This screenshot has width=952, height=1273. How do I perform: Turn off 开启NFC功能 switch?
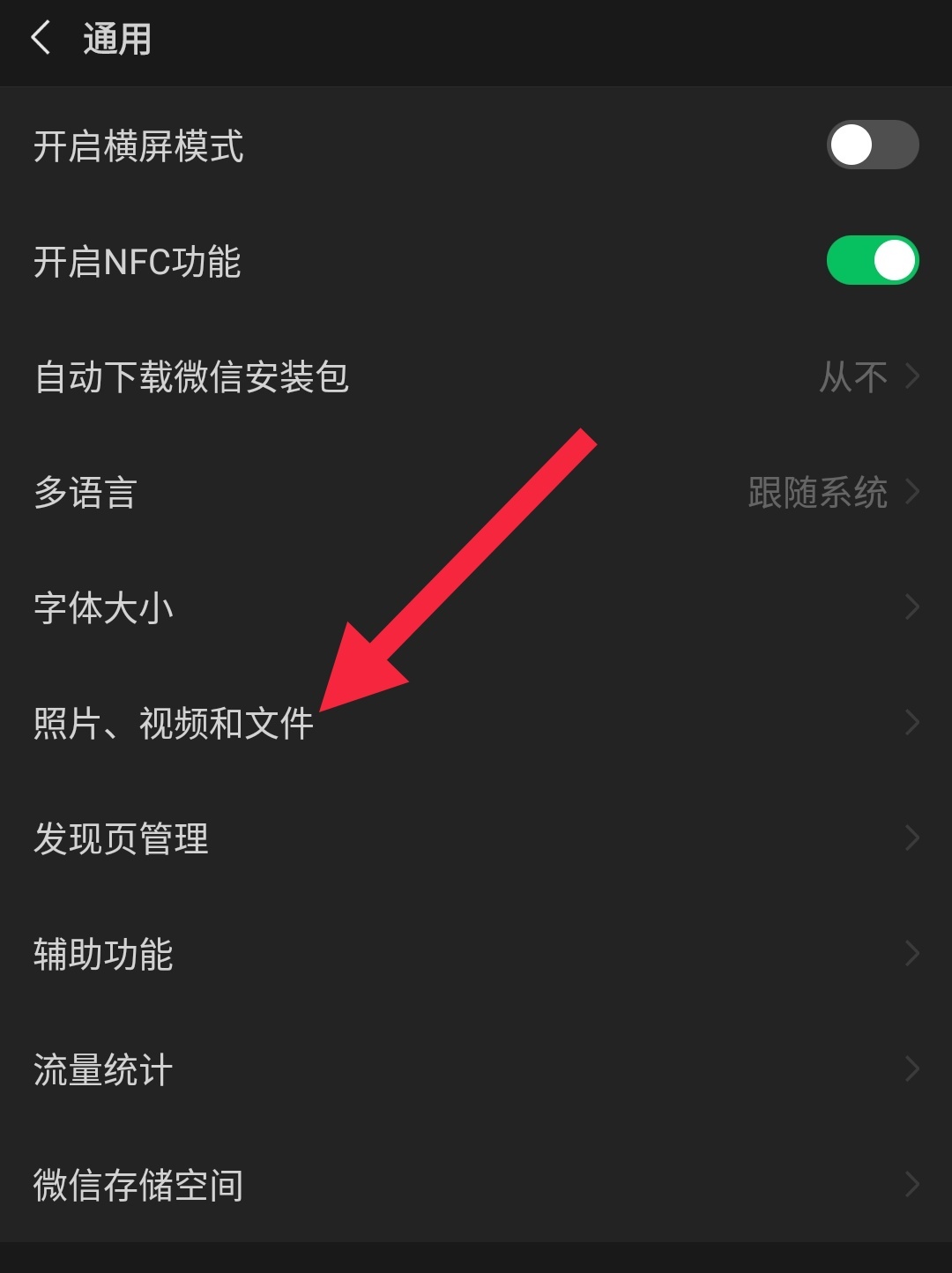pos(872,261)
